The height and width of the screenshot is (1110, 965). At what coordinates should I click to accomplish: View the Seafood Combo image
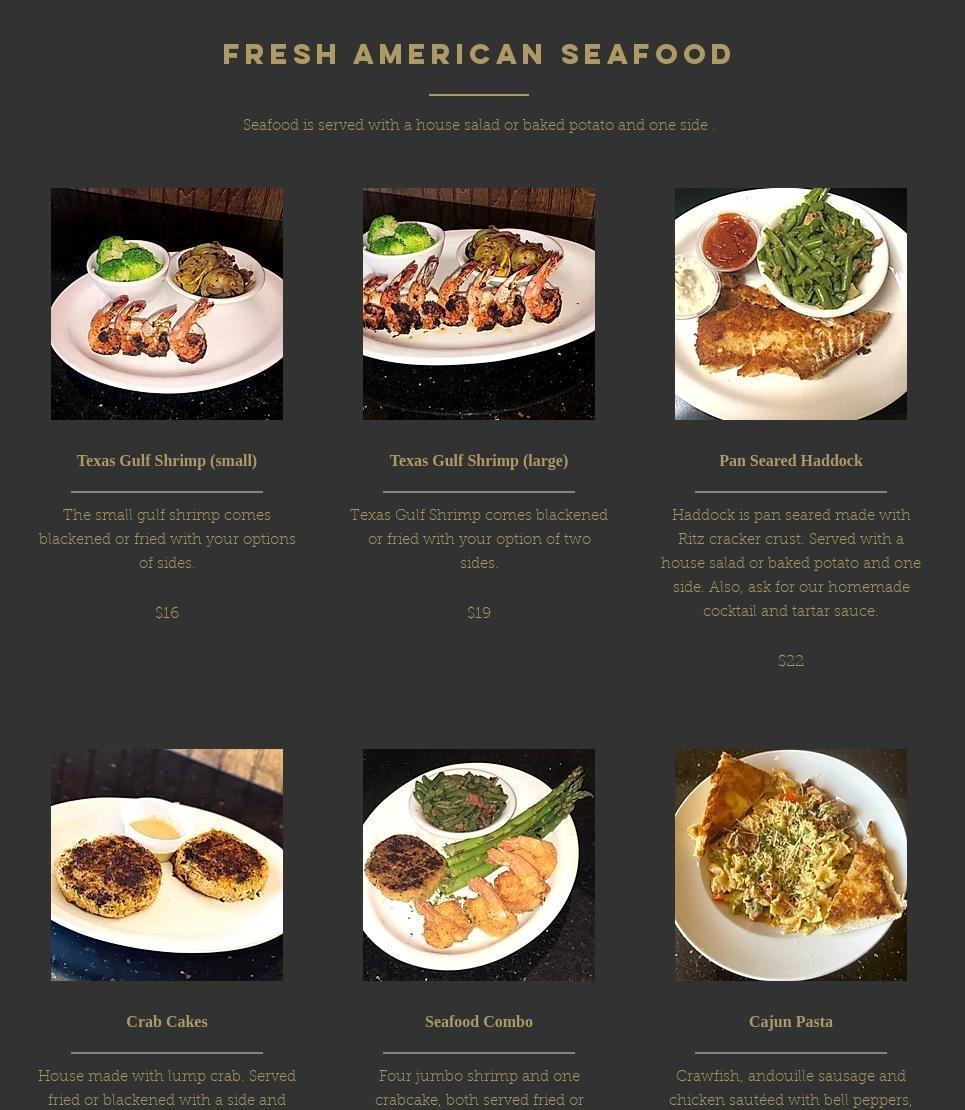pyautogui.click(x=479, y=865)
